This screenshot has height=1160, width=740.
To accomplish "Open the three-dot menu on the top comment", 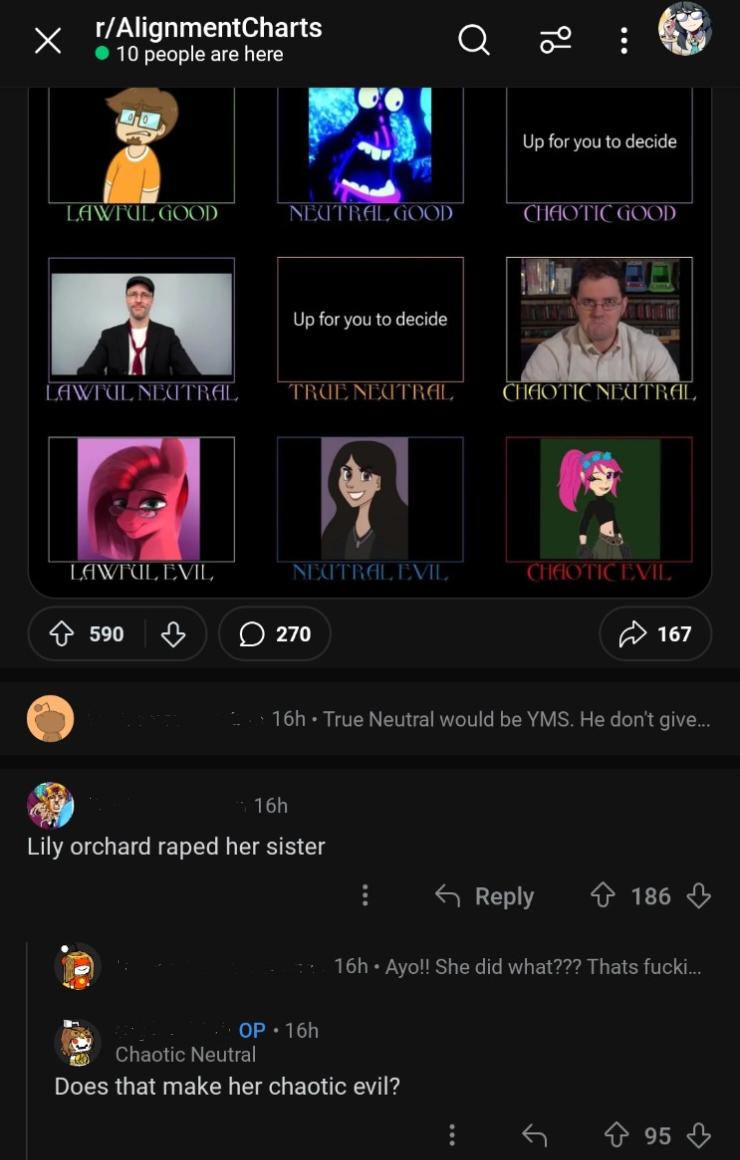I will (365, 896).
